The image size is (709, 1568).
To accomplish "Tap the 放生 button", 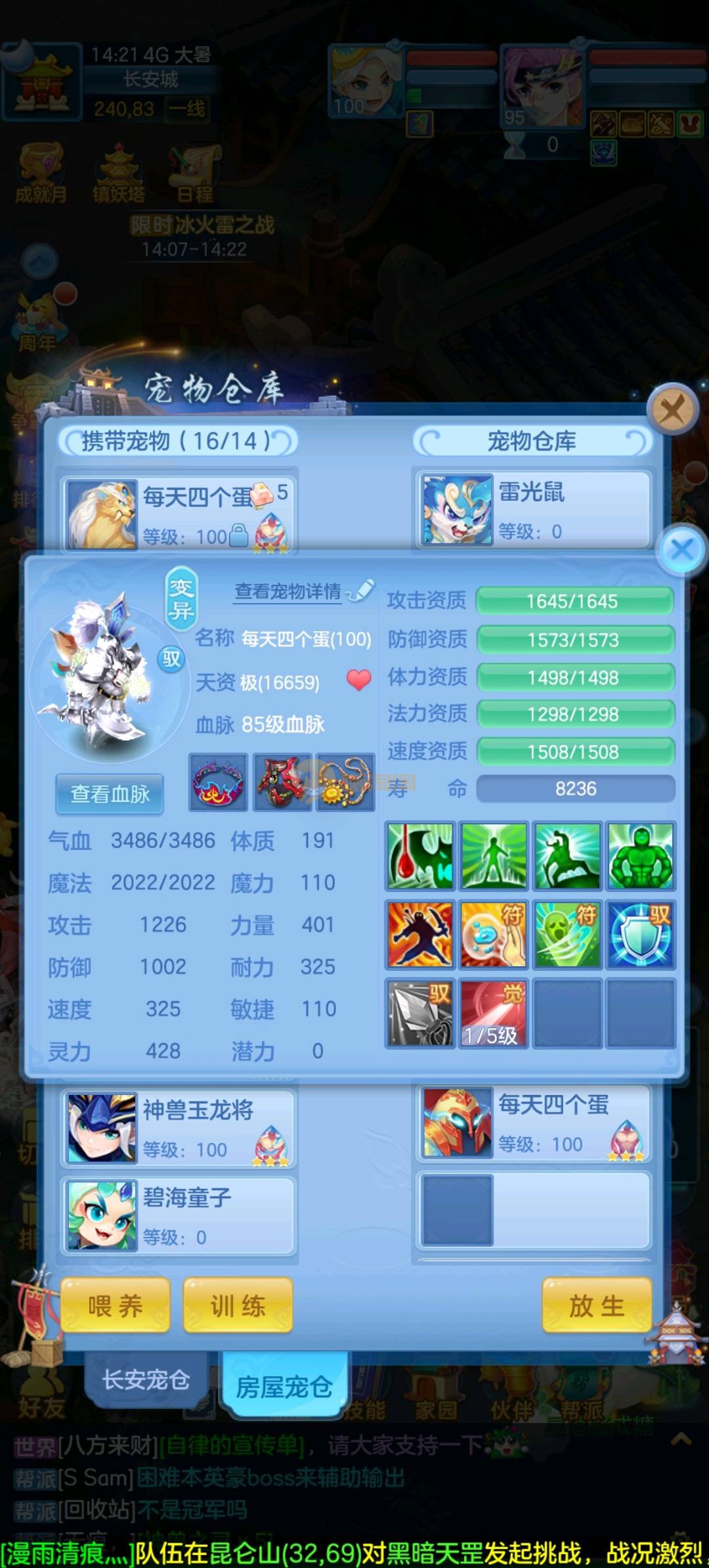I will [x=596, y=1305].
